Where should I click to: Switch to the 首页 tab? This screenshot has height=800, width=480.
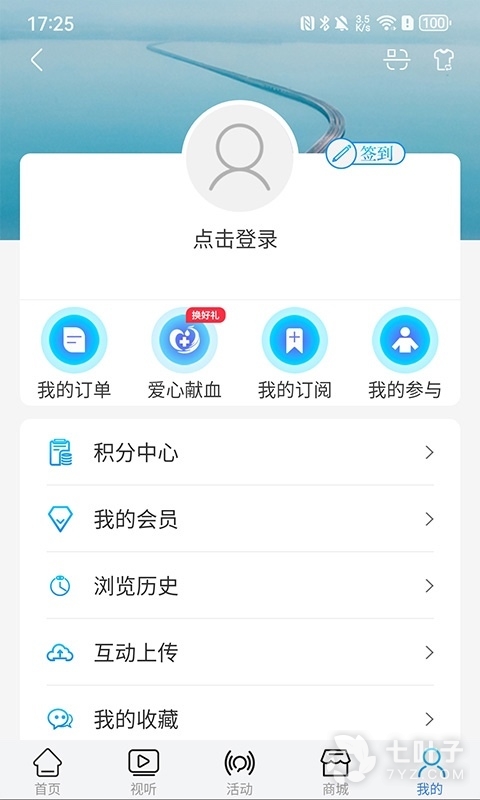click(x=47, y=771)
